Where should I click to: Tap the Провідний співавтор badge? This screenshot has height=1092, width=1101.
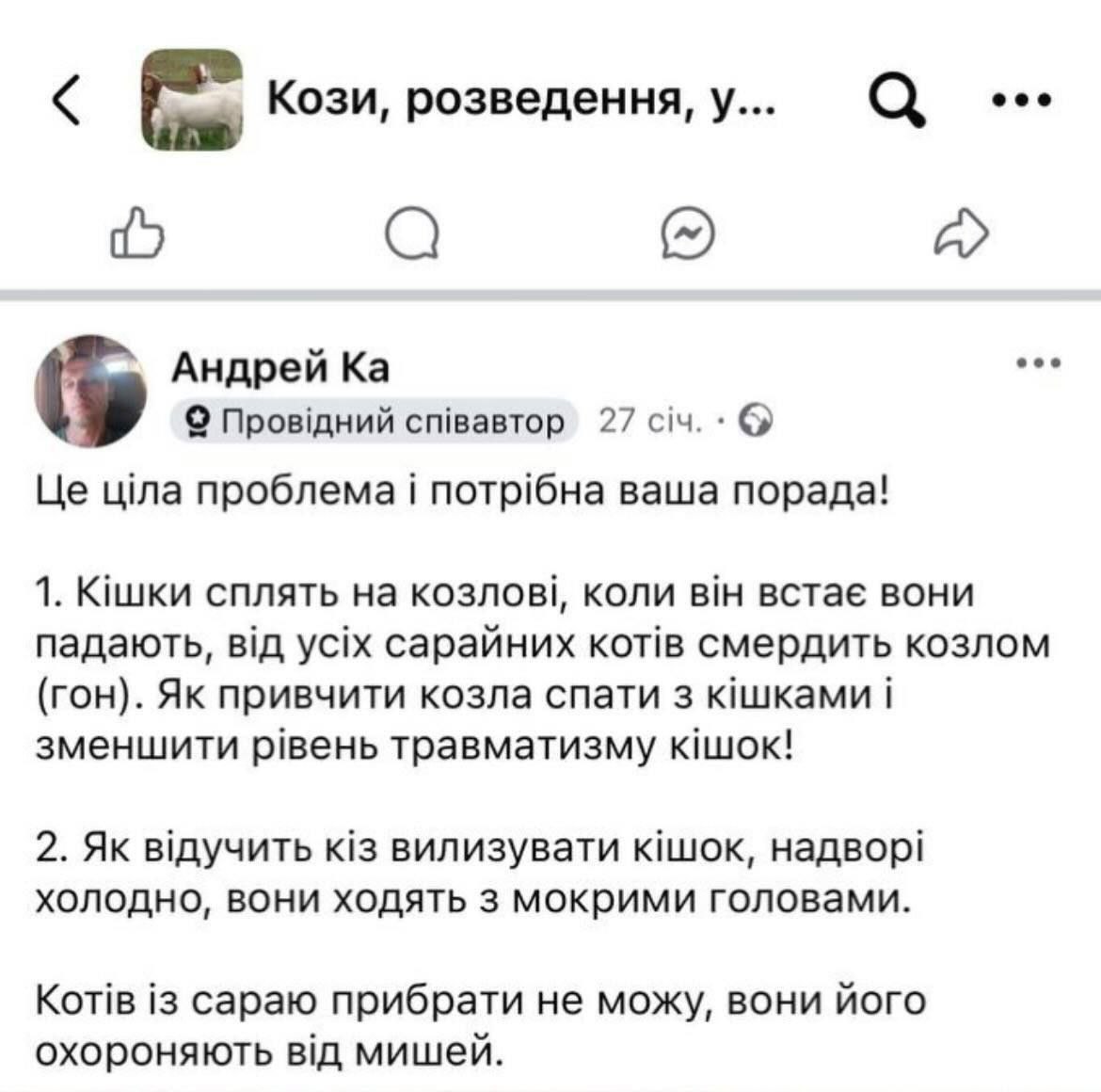(373, 421)
